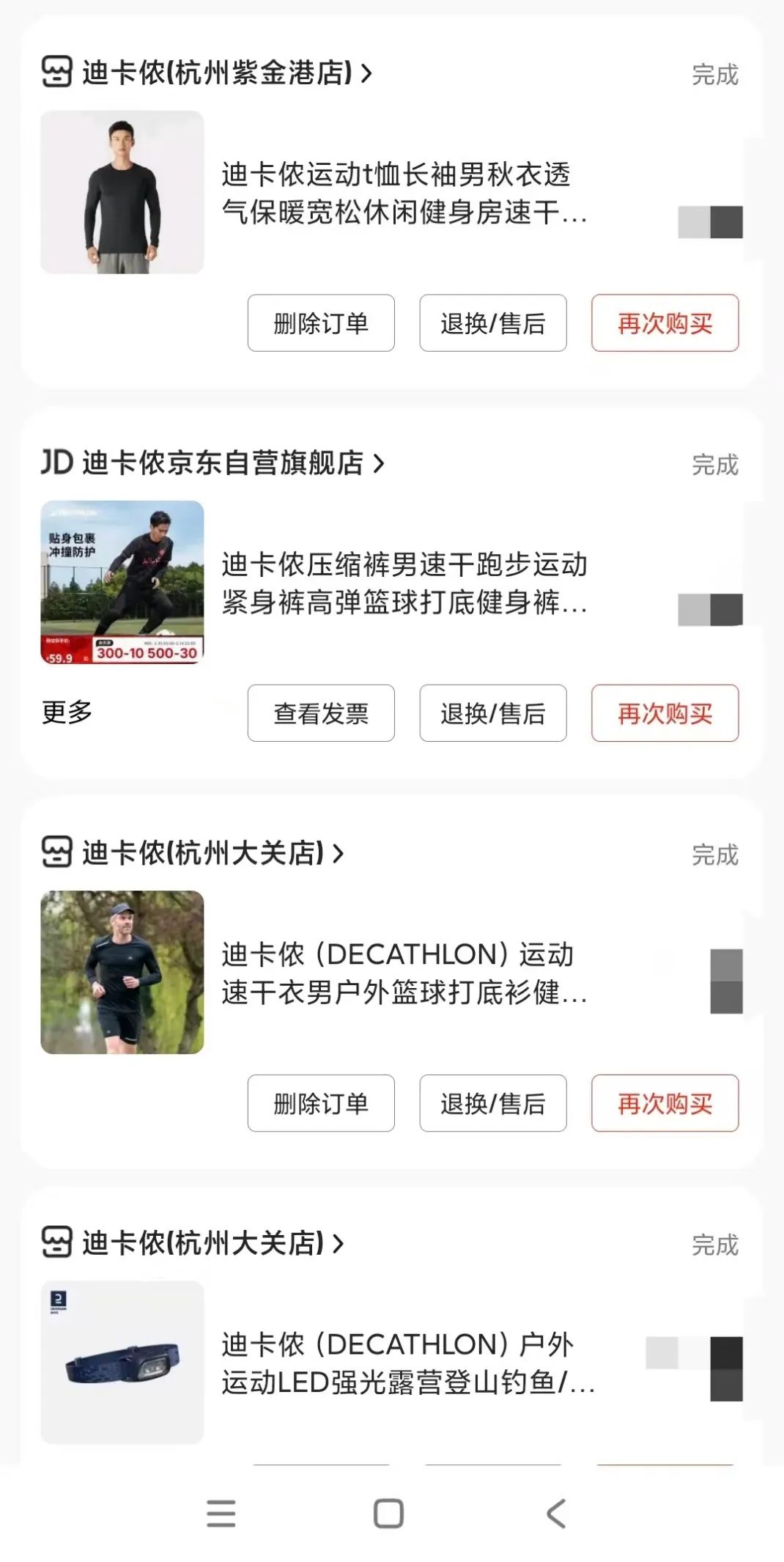Click the Decathlon store icon beside 杭州紫金港店

click(x=58, y=72)
